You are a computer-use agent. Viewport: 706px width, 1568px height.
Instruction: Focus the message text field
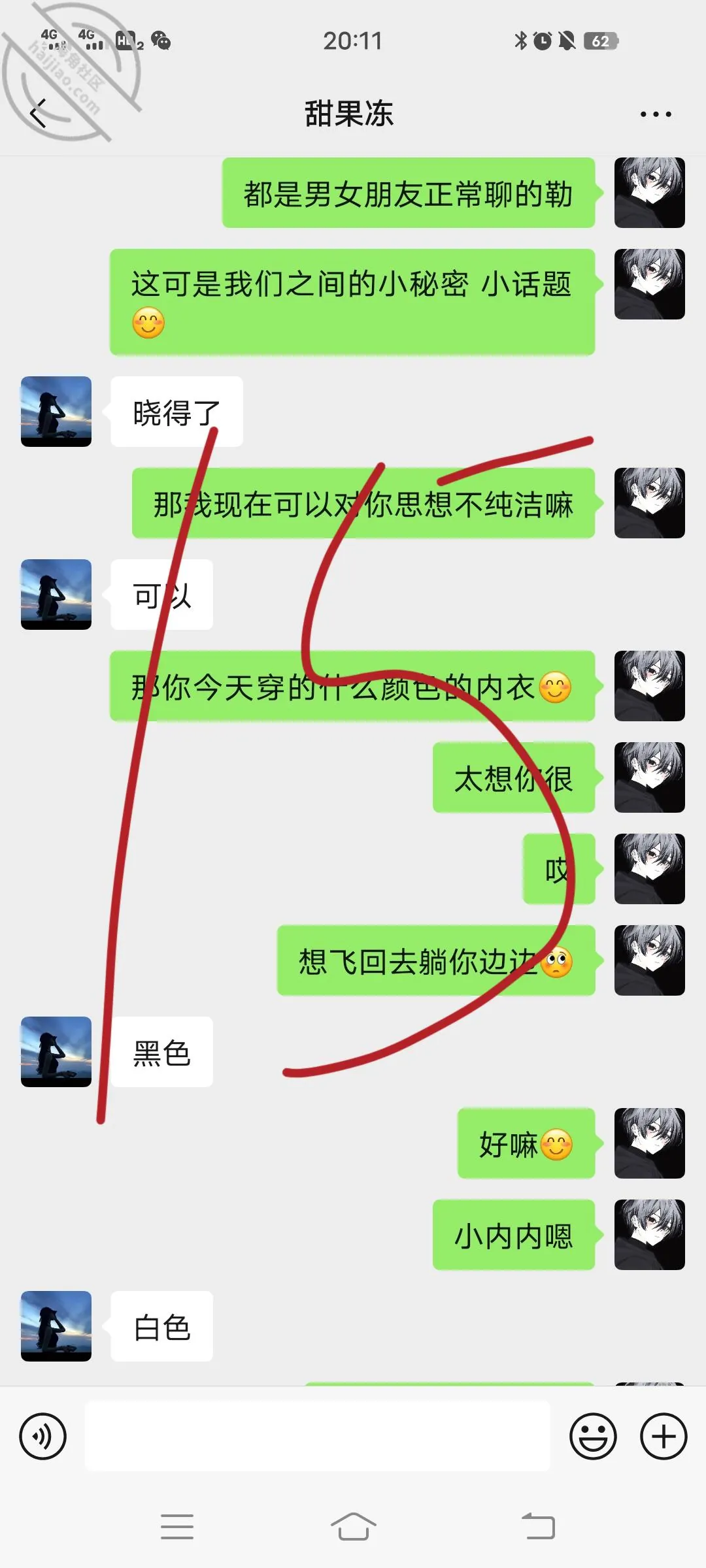pyautogui.click(x=318, y=1436)
